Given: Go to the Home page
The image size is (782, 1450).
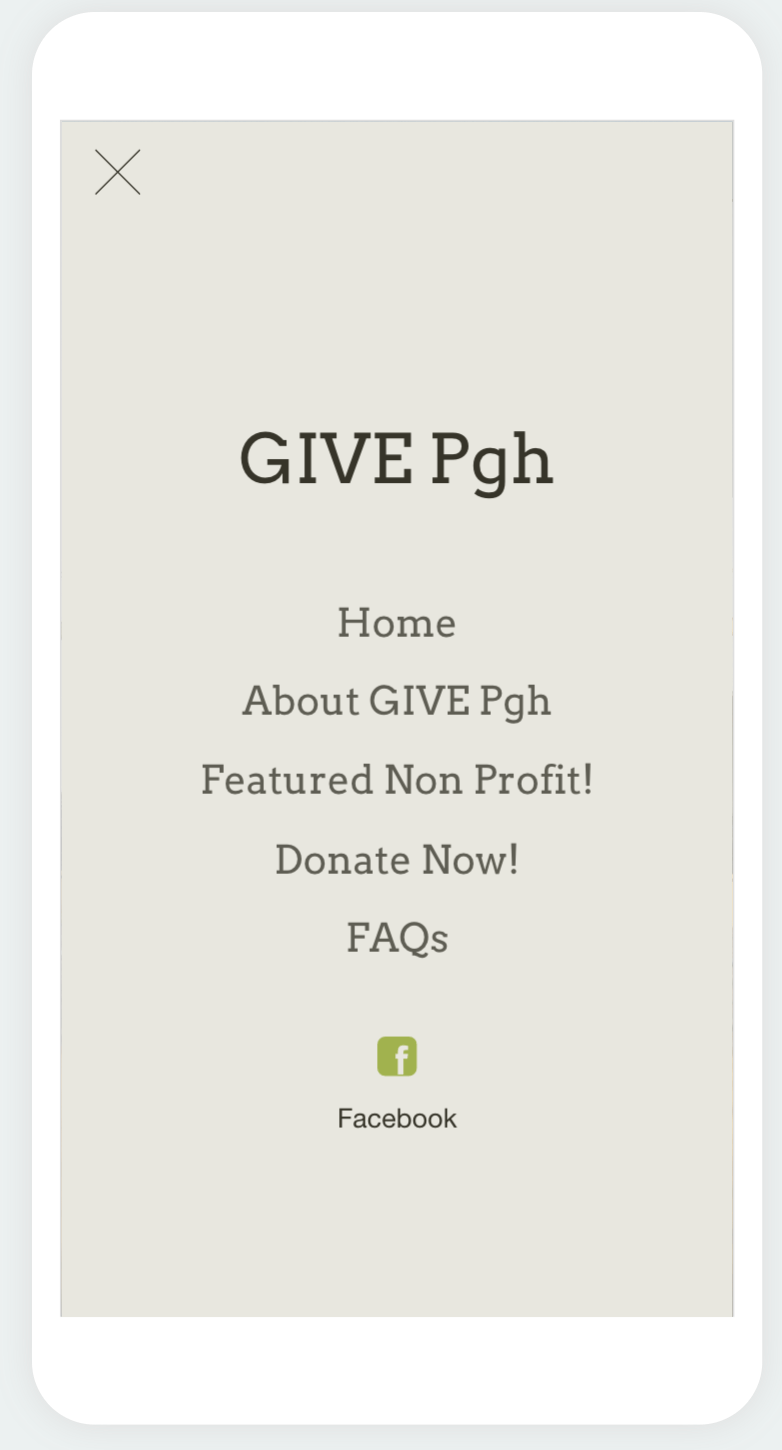Looking at the screenshot, I should point(397,623).
